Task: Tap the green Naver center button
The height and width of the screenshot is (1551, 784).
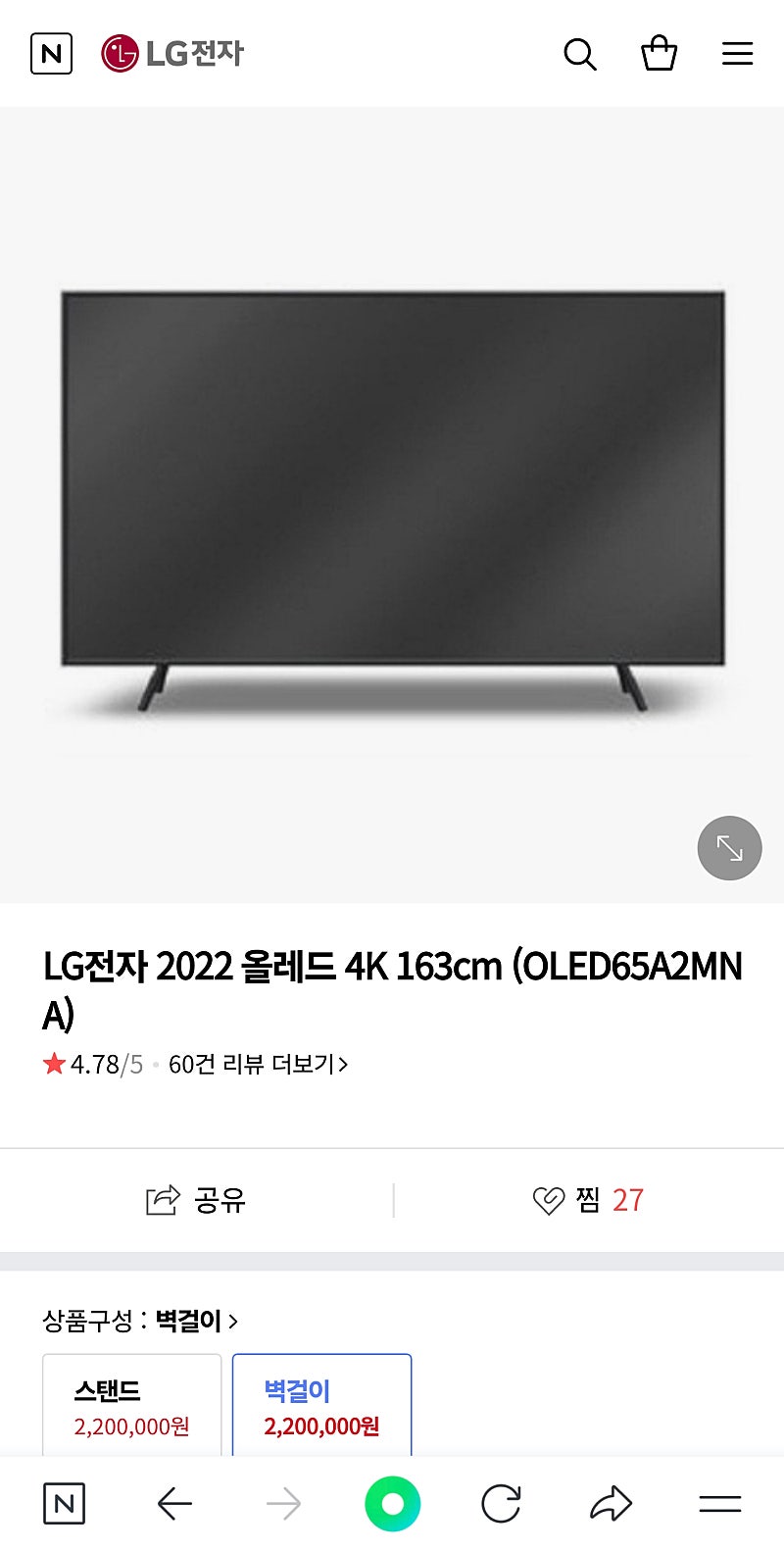Action: coord(392,1504)
